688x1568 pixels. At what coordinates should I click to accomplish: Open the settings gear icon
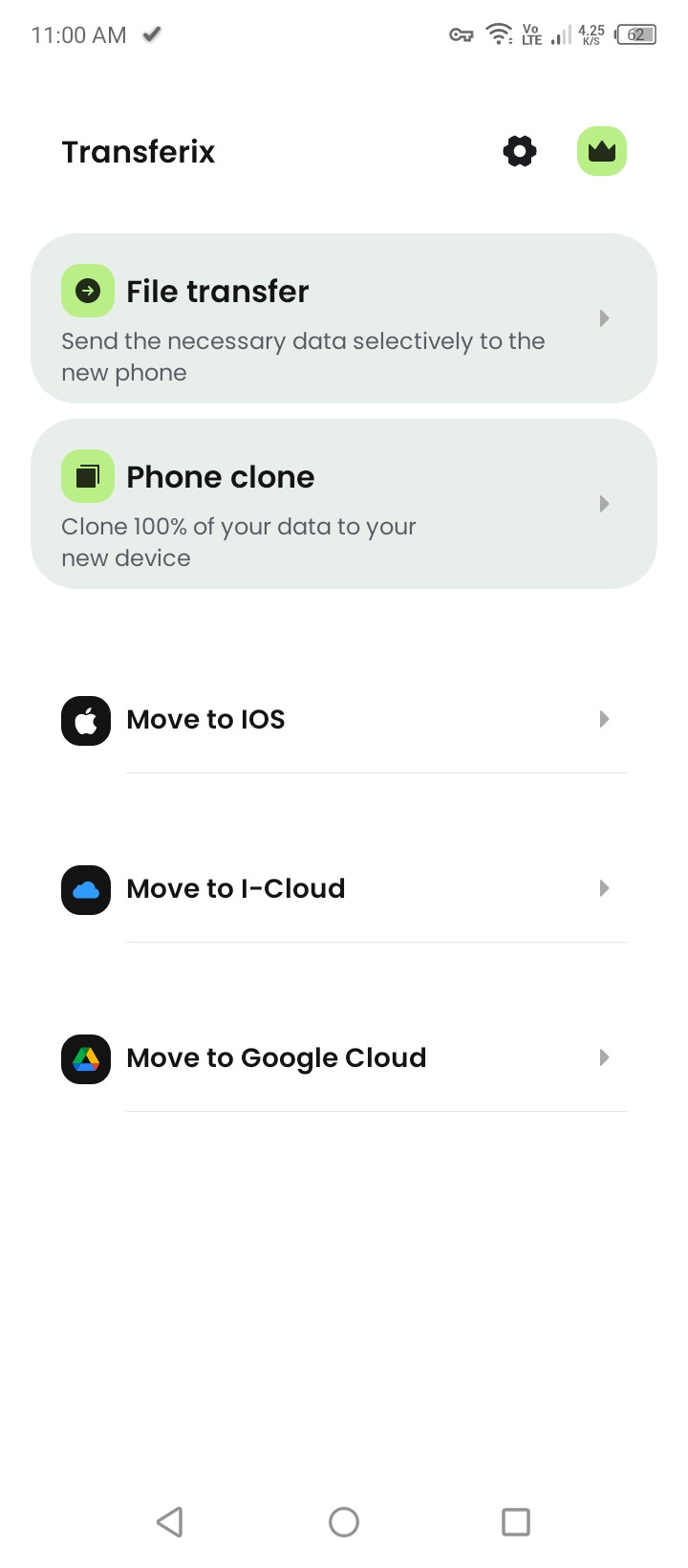[519, 151]
